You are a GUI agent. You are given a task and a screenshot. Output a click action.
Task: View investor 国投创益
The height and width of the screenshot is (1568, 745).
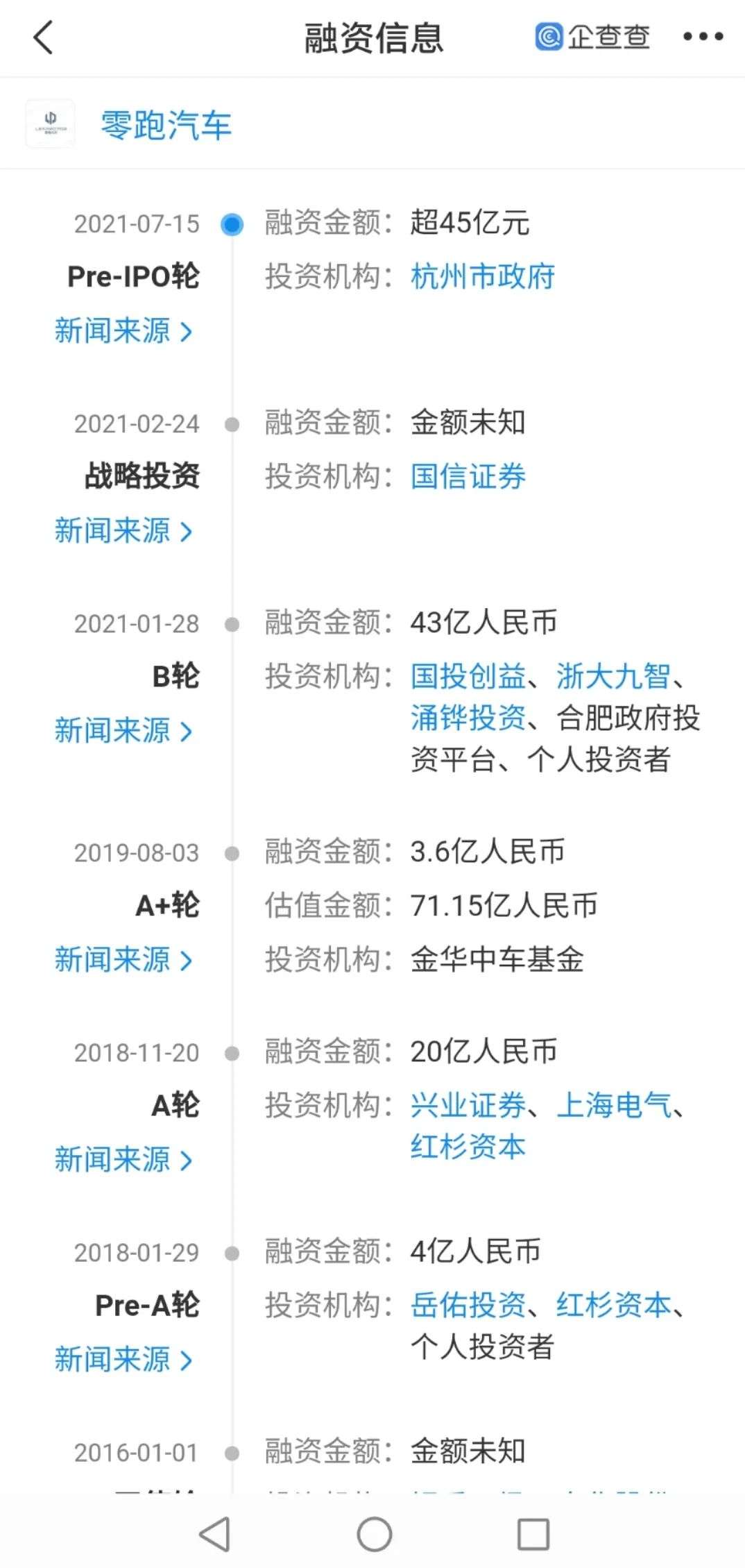click(x=468, y=676)
